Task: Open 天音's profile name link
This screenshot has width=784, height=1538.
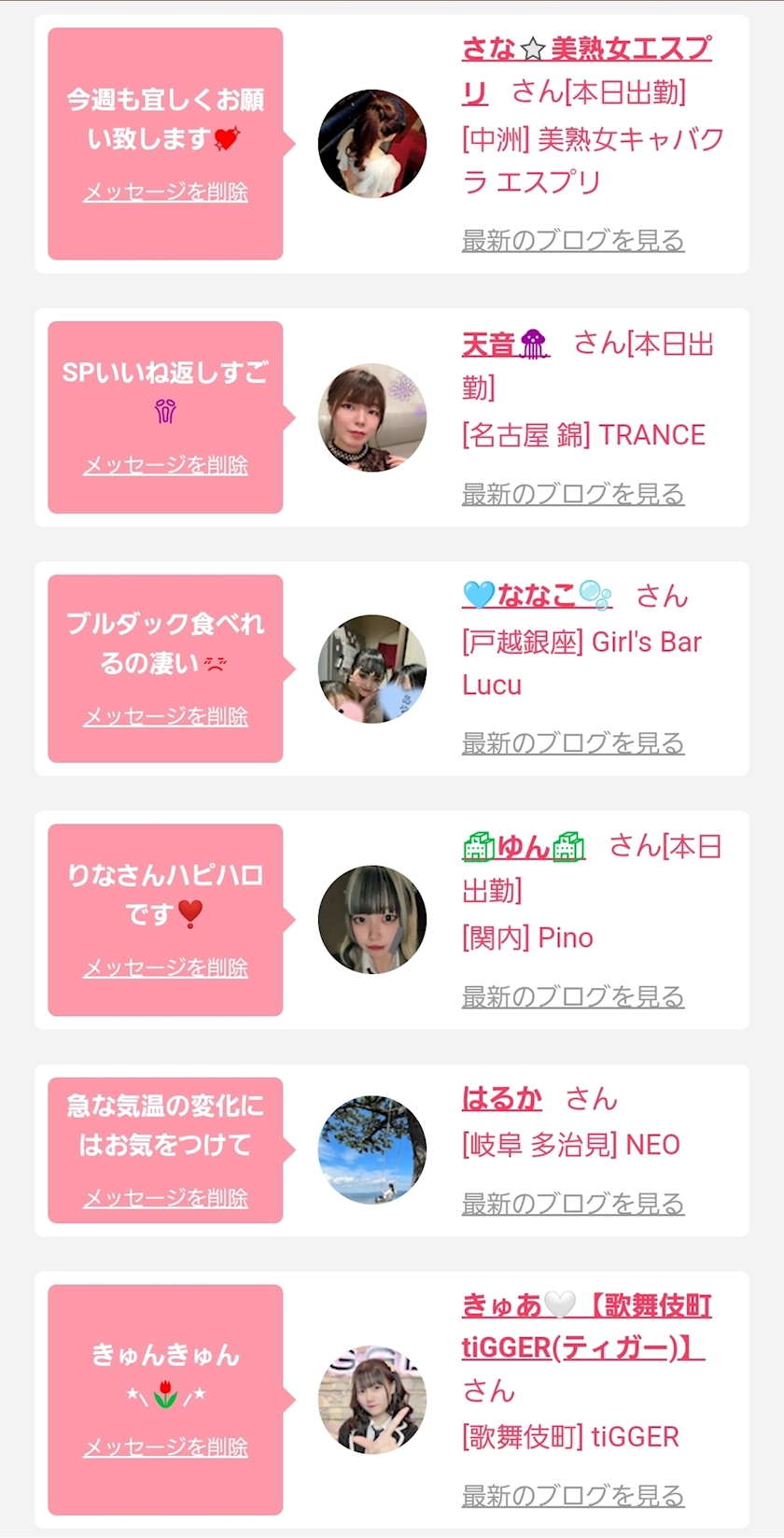Action: point(505,345)
